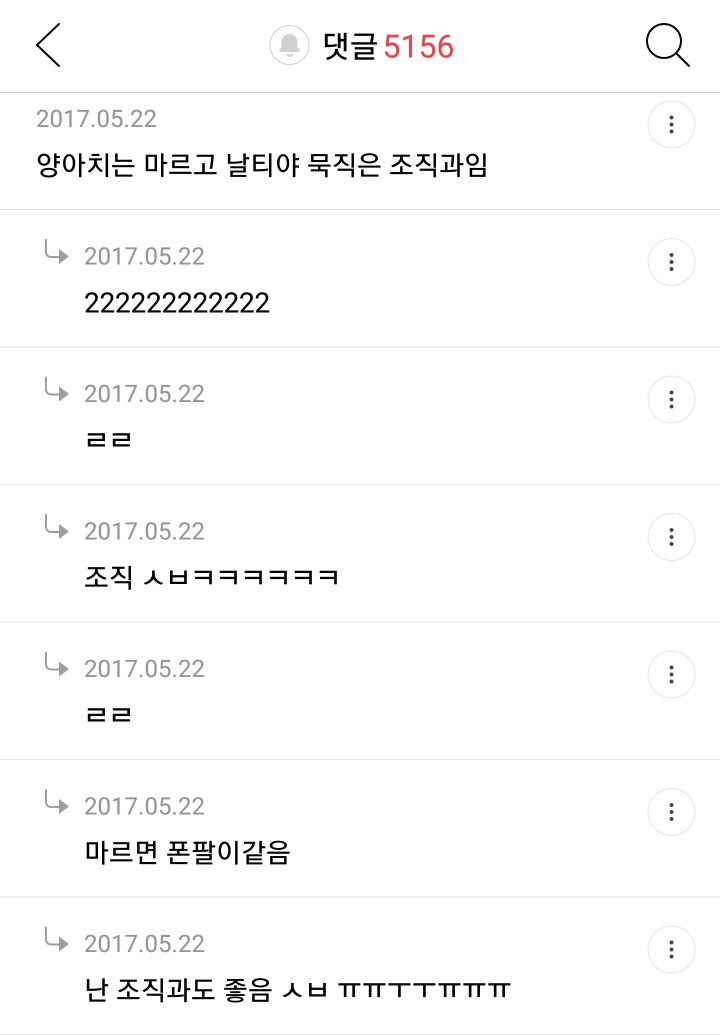Tap the bell icon beside 댓글 5156
The image size is (720, 1035).
click(x=289, y=46)
